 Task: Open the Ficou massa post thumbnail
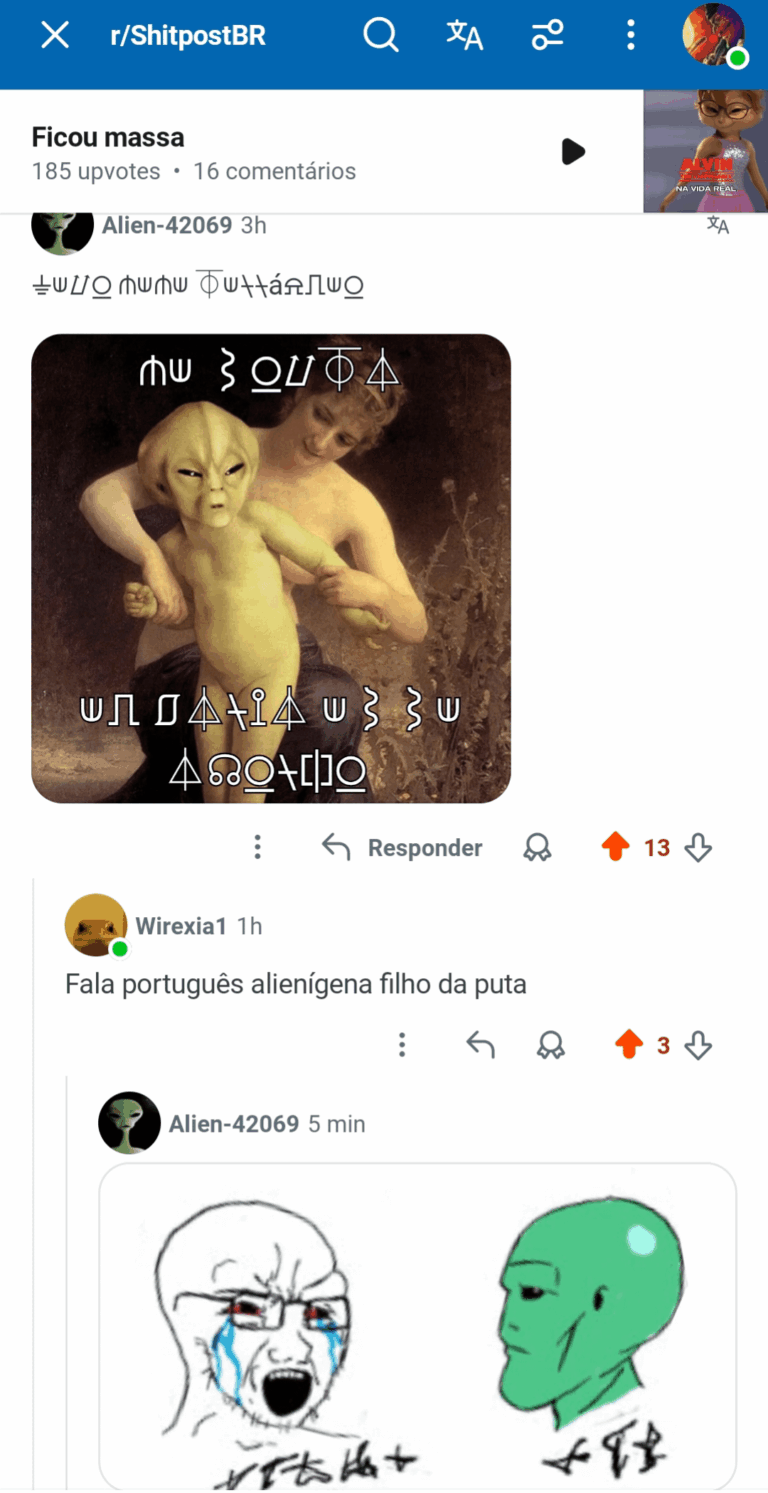point(705,152)
